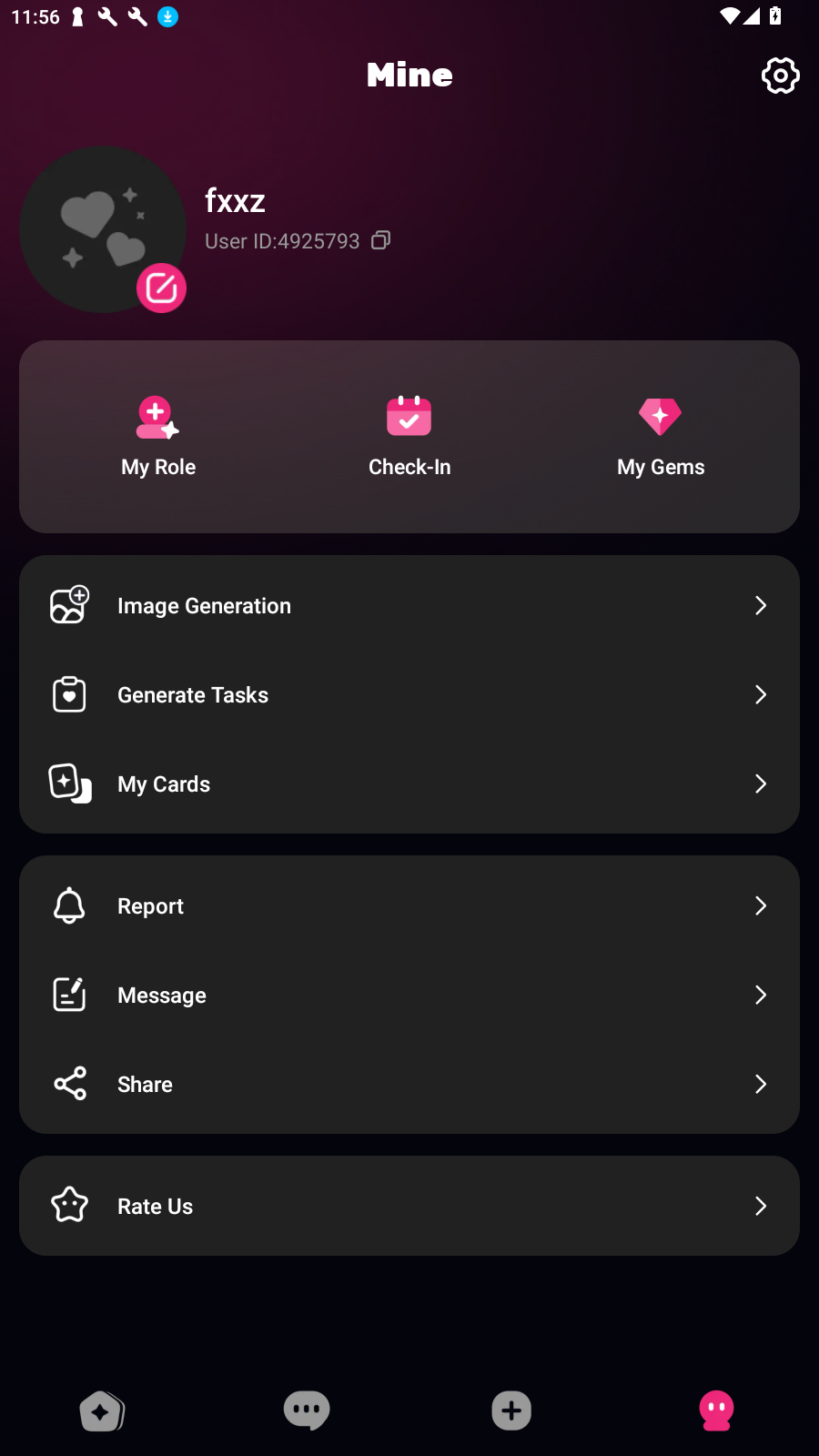819x1456 pixels.
Task: Switch to the chat bubble tab
Action: 307,1411
